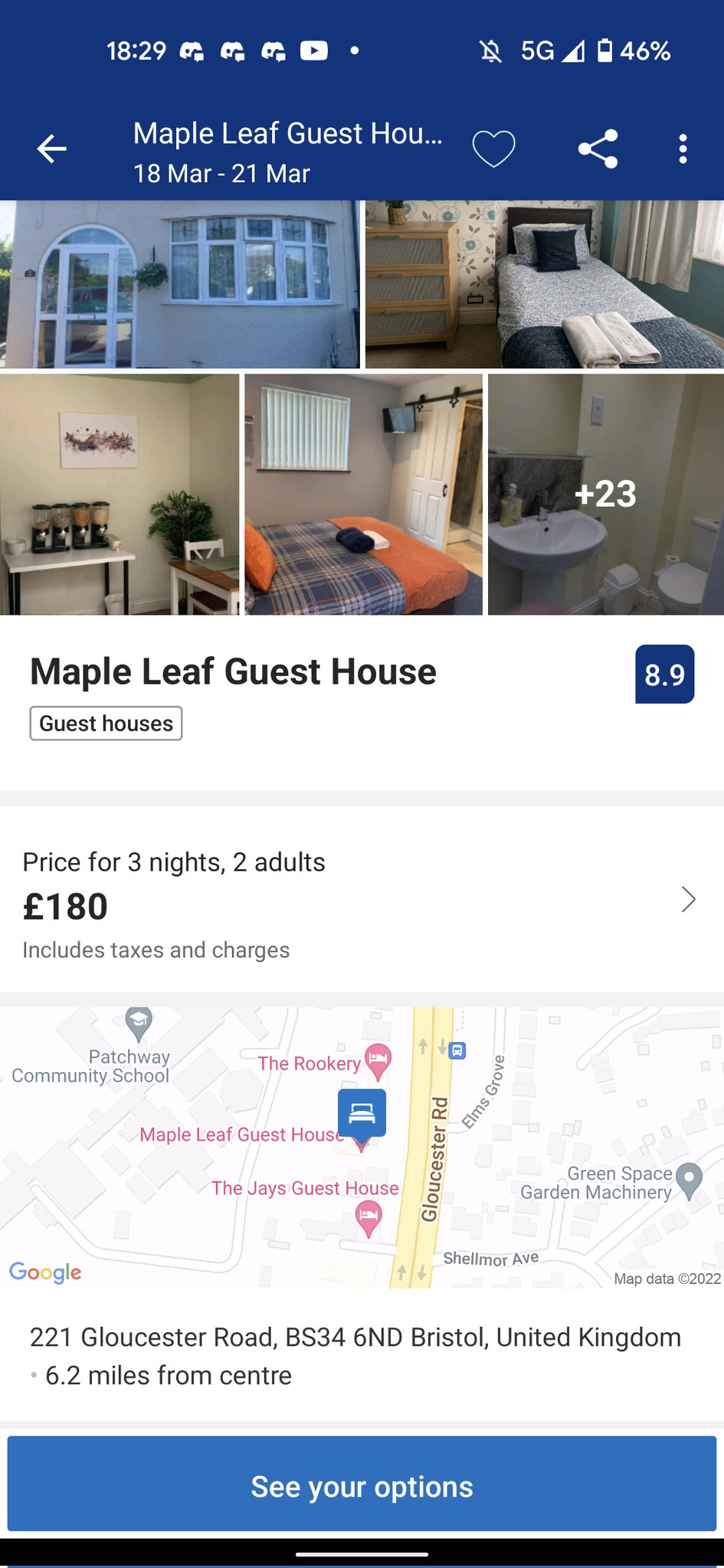Save property with the heart icon
The height and width of the screenshot is (1568, 724).
point(493,149)
